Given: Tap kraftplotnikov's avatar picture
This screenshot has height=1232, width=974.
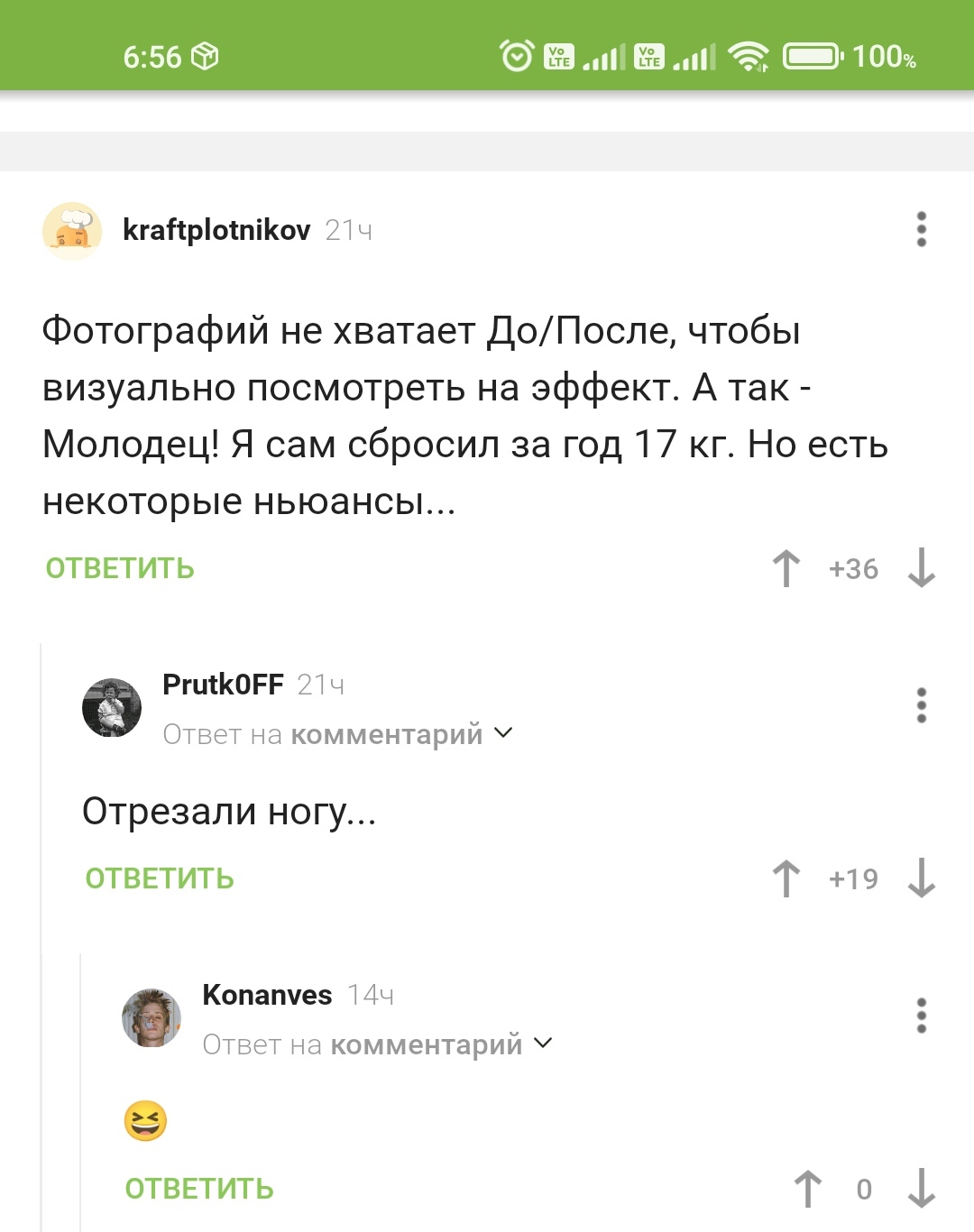Looking at the screenshot, I should click(x=72, y=231).
